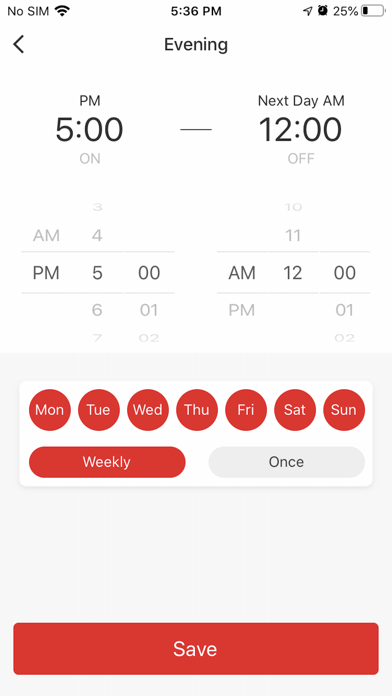Deselect the Tue day circle

tap(99, 410)
